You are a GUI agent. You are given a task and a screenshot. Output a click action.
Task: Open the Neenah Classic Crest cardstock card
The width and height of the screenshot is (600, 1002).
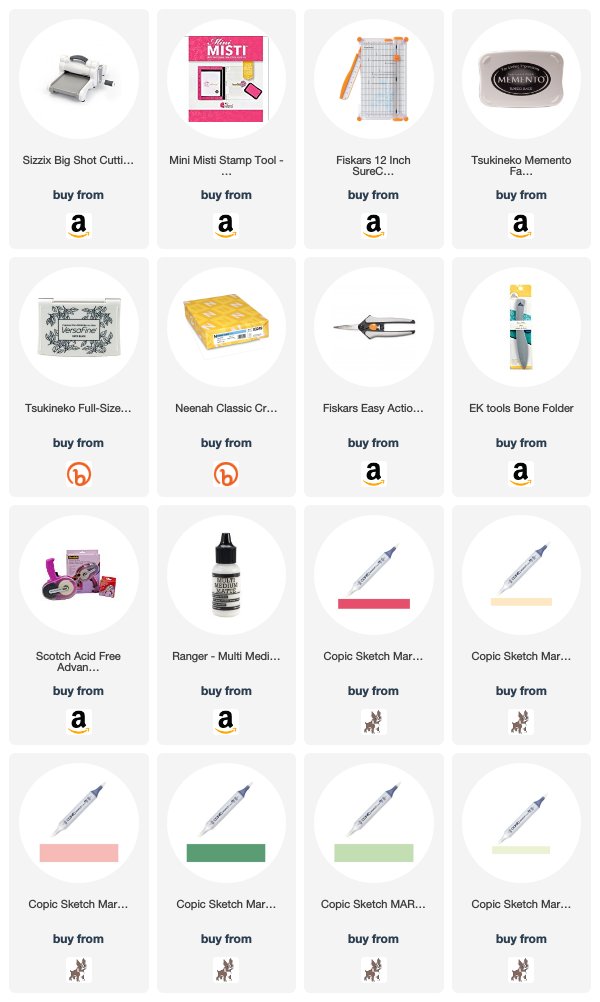tap(226, 377)
